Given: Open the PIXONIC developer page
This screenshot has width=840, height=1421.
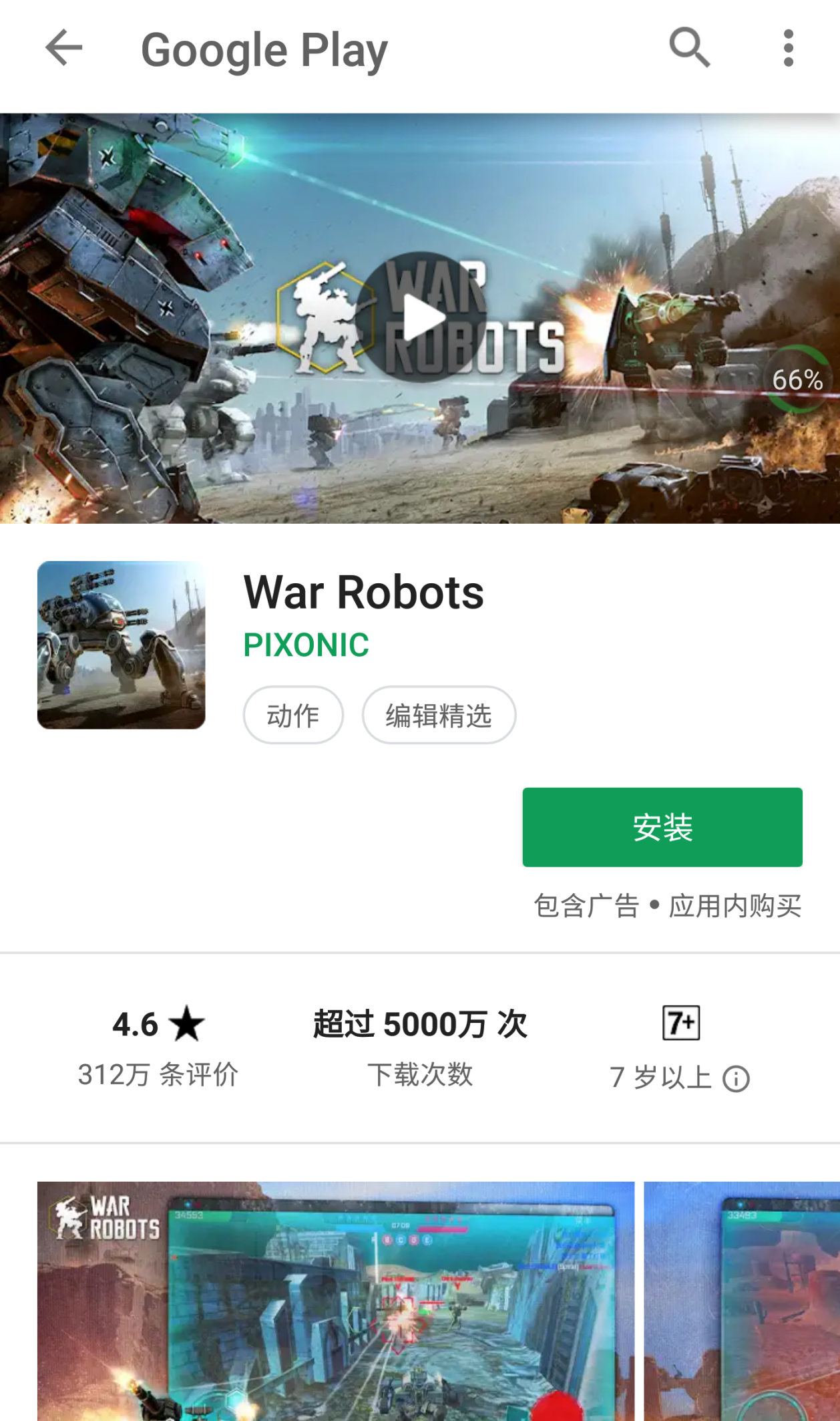Looking at the screenshot, I should tap(306, 645).
